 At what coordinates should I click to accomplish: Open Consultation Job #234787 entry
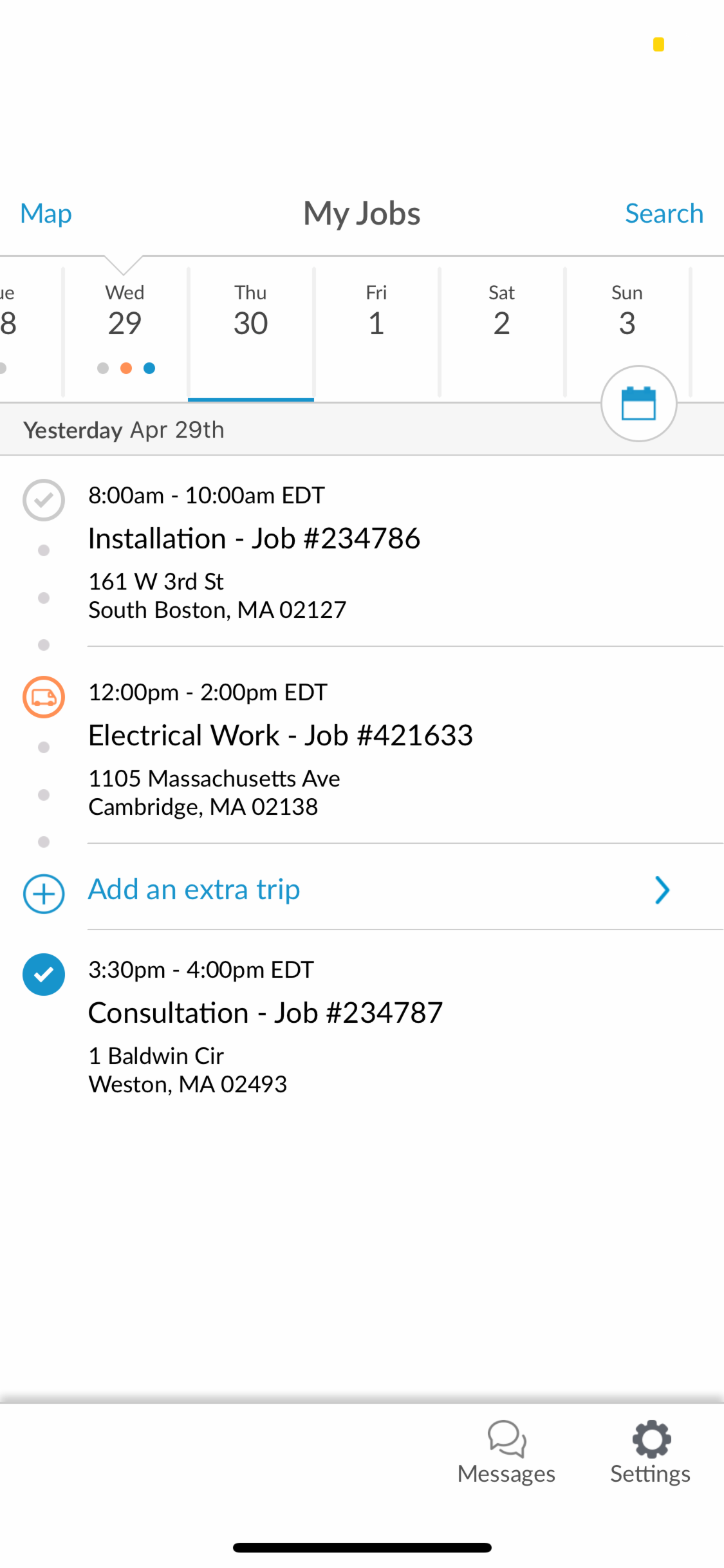tap(265, 1012)
